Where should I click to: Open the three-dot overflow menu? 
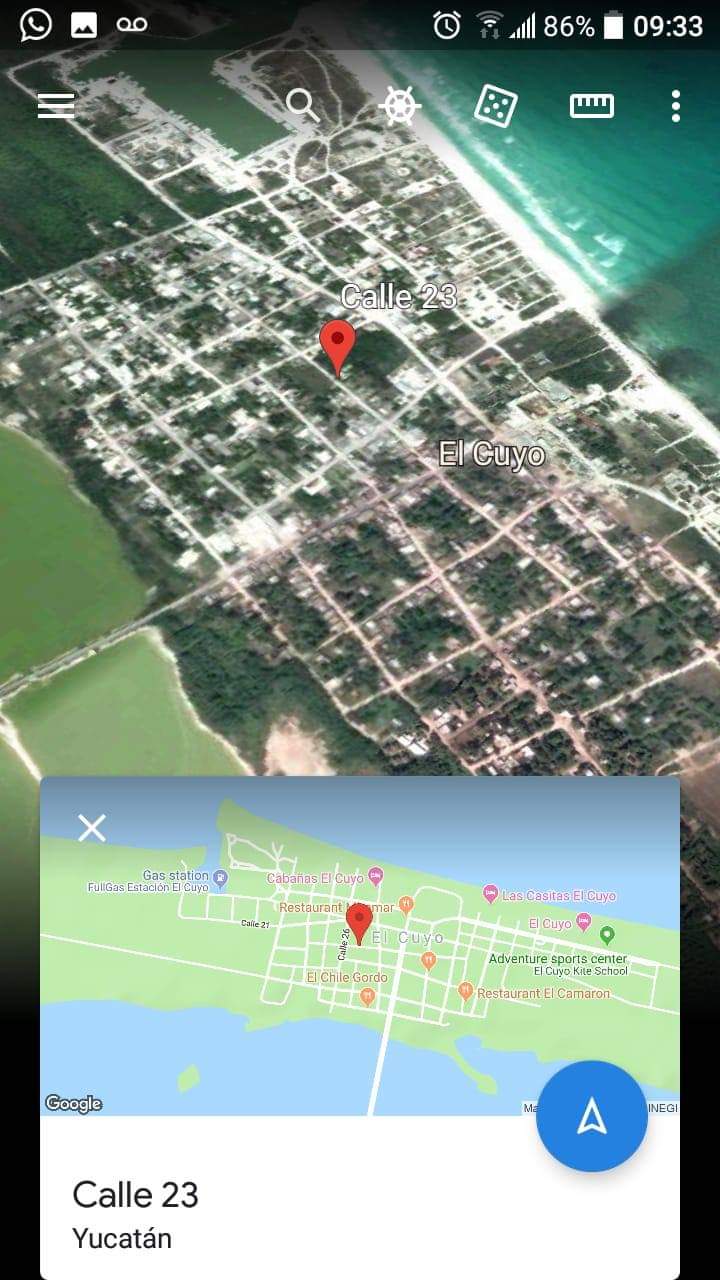676,105
